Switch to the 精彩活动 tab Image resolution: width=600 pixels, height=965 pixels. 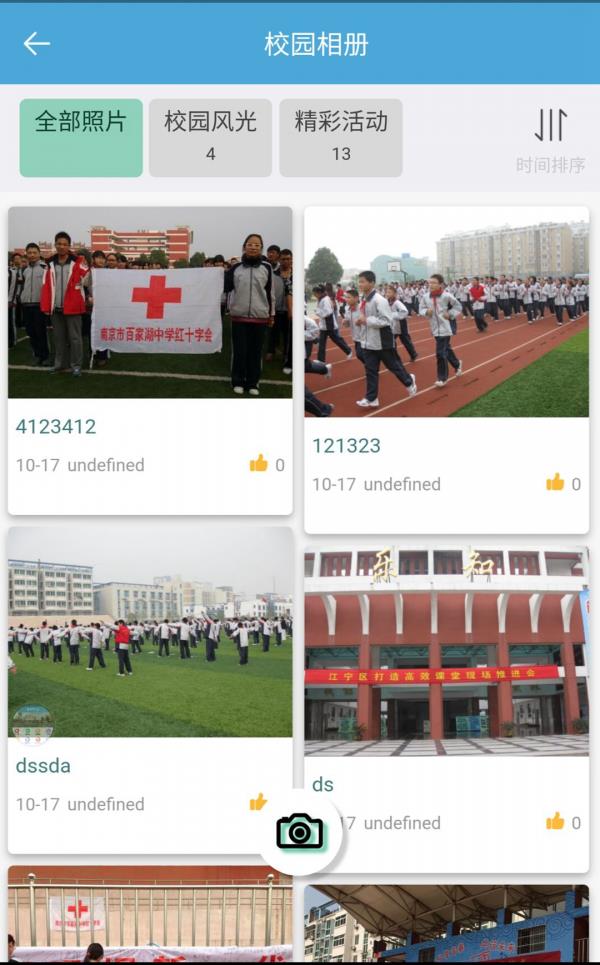pos(341,137)
